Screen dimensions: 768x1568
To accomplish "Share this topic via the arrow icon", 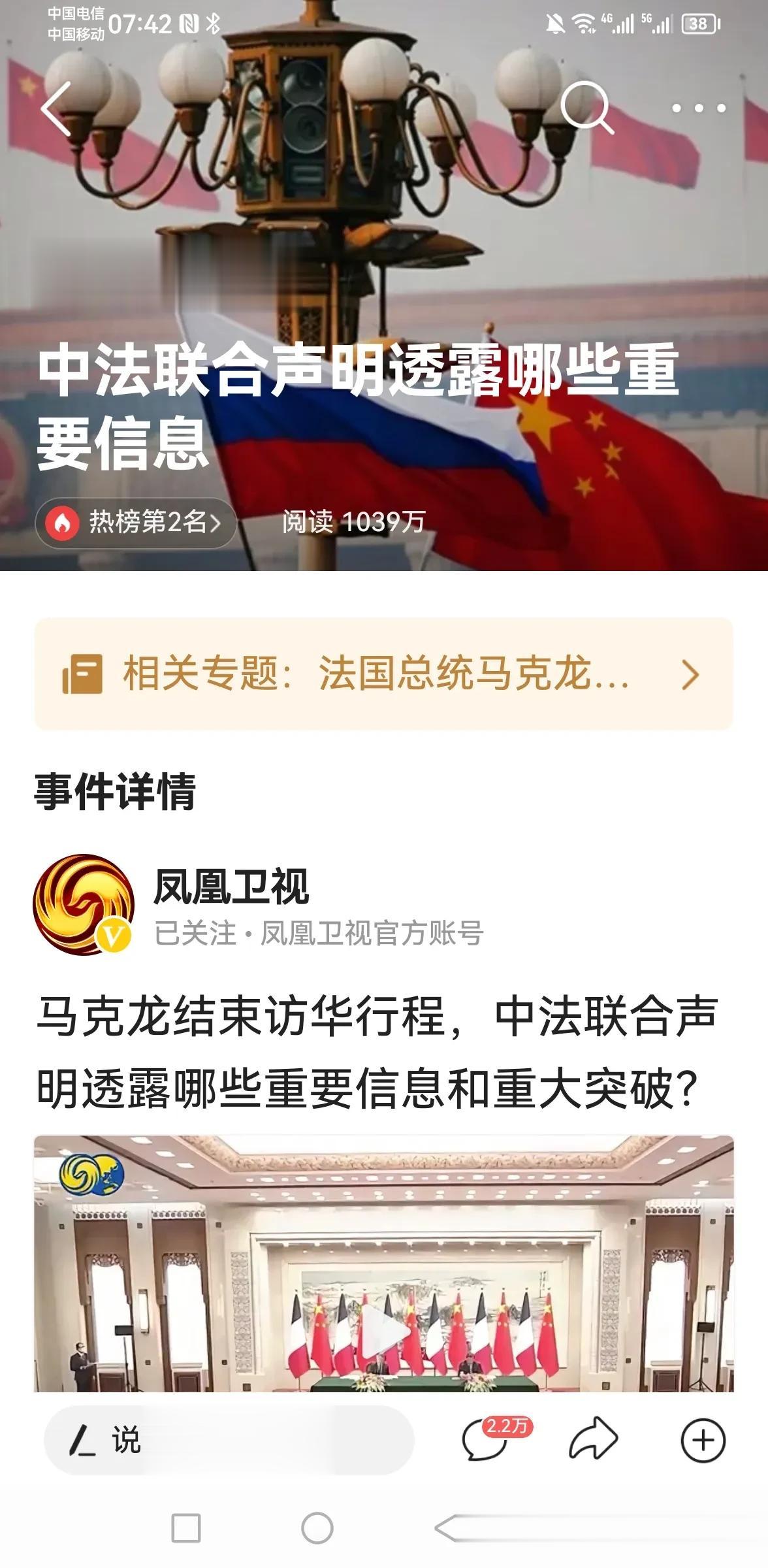I will point(592,1439).
